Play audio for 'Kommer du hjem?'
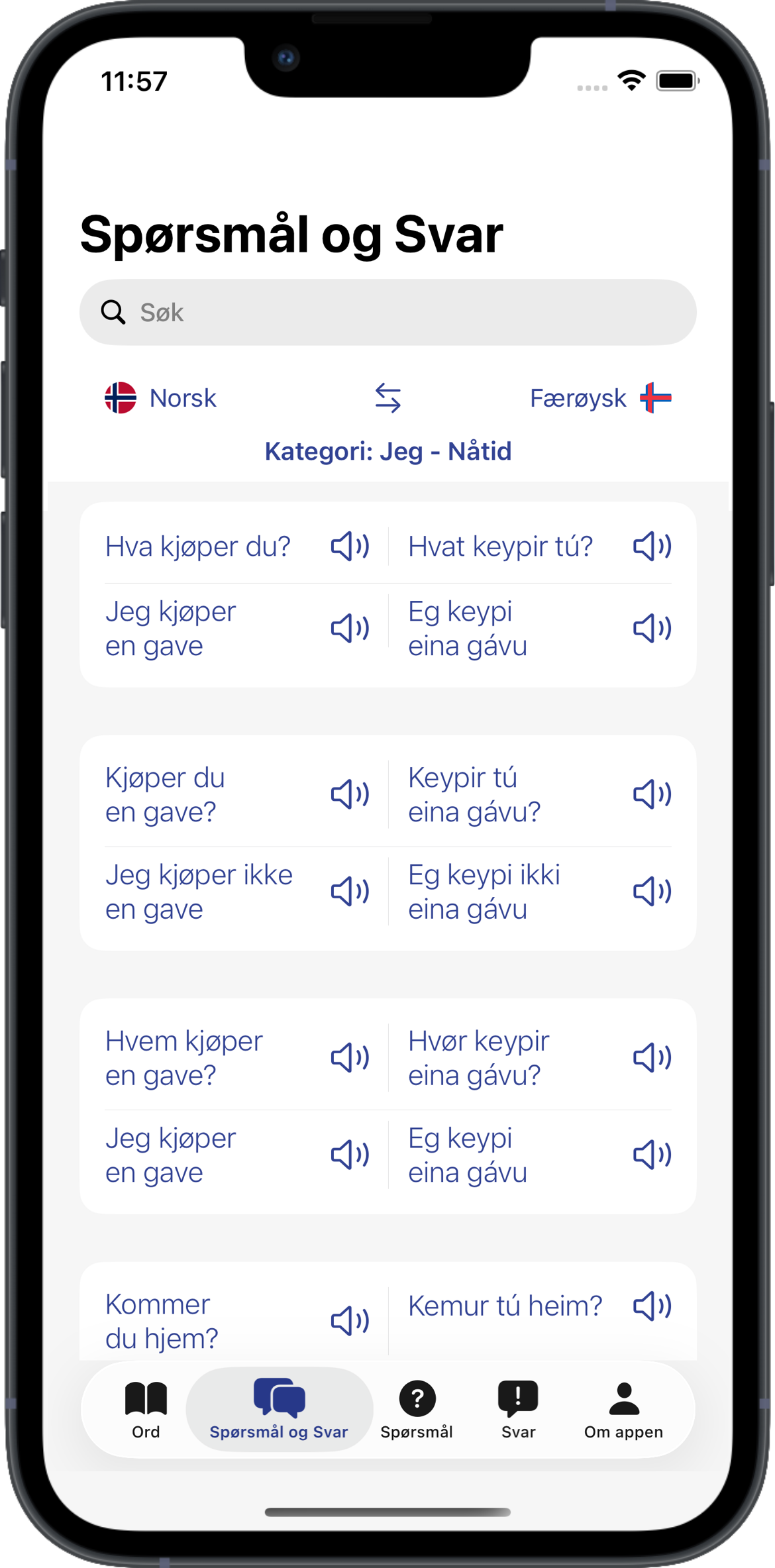775x1568 pixels. pyautogui.click(x=350, y=1322)
